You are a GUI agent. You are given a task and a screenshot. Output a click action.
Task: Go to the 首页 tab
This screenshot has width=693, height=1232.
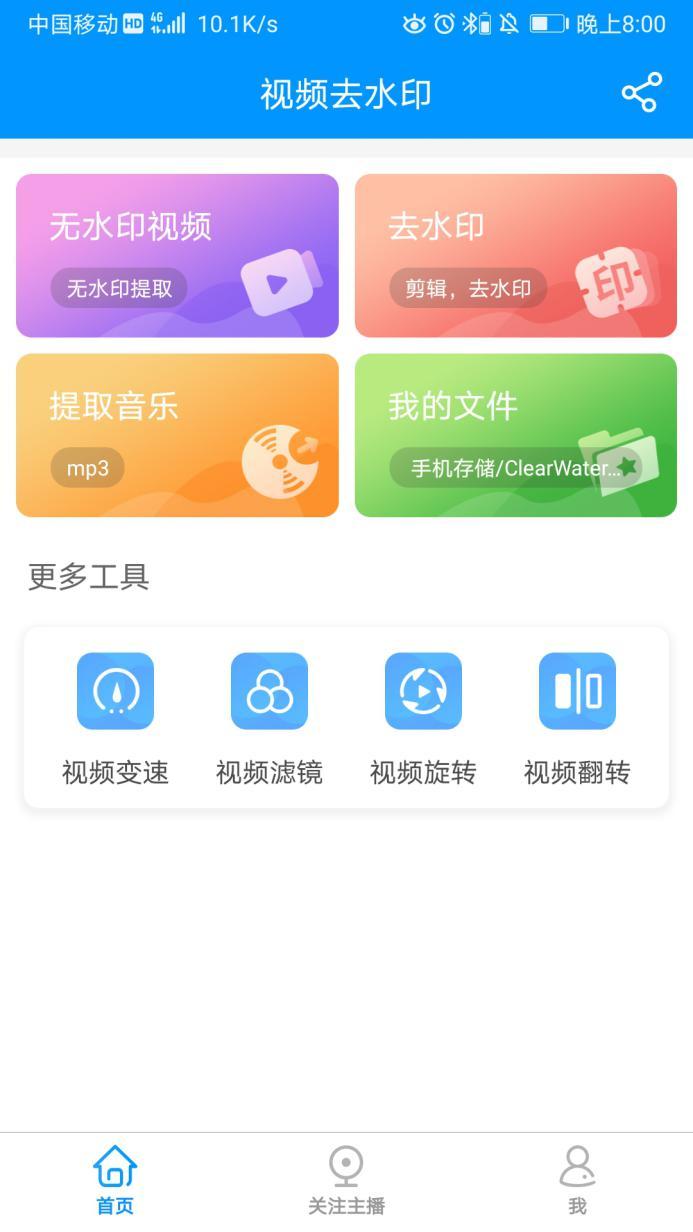(115, 1180)
